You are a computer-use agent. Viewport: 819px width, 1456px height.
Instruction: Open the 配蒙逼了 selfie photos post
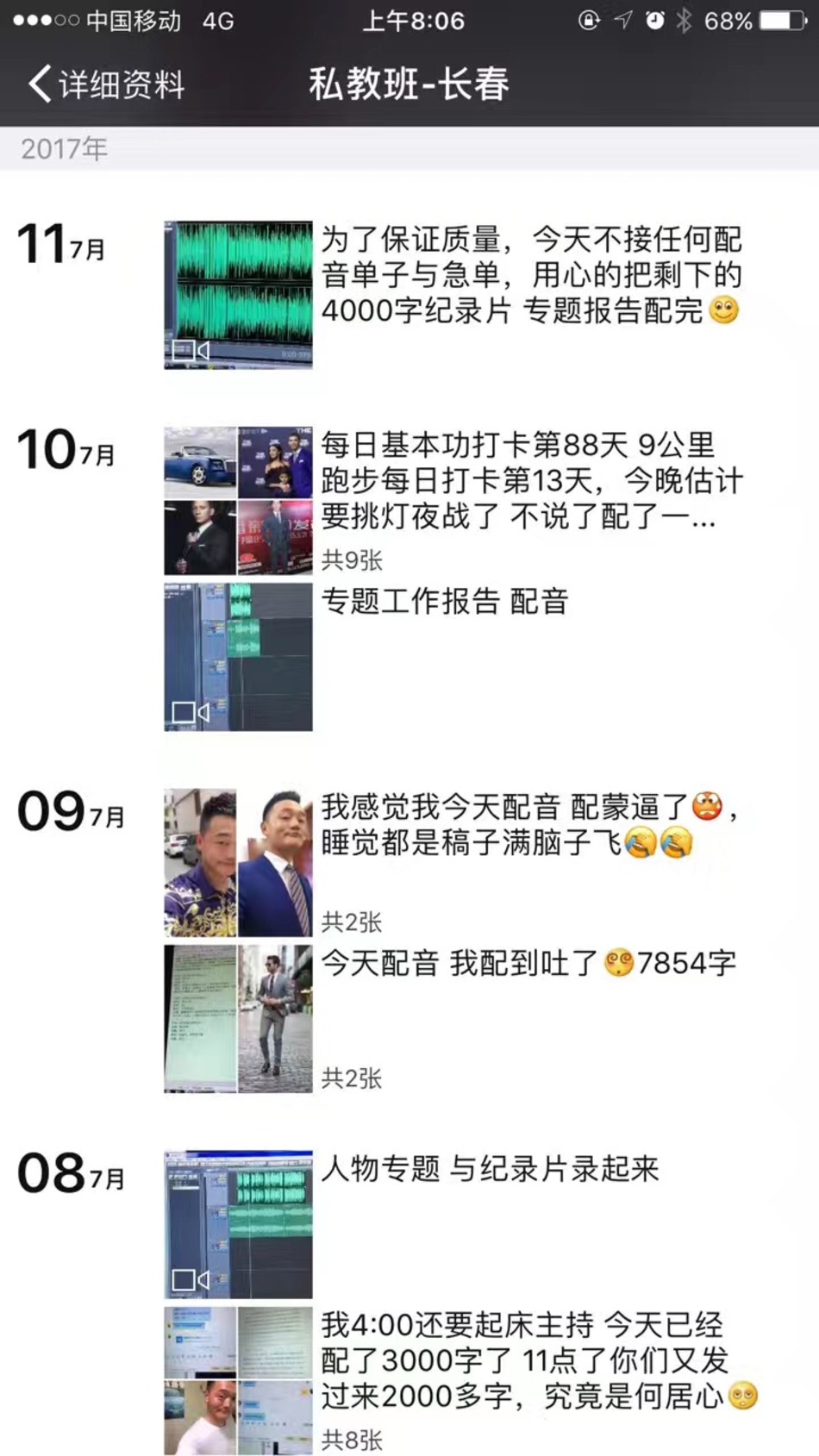(x=238, y=862)
